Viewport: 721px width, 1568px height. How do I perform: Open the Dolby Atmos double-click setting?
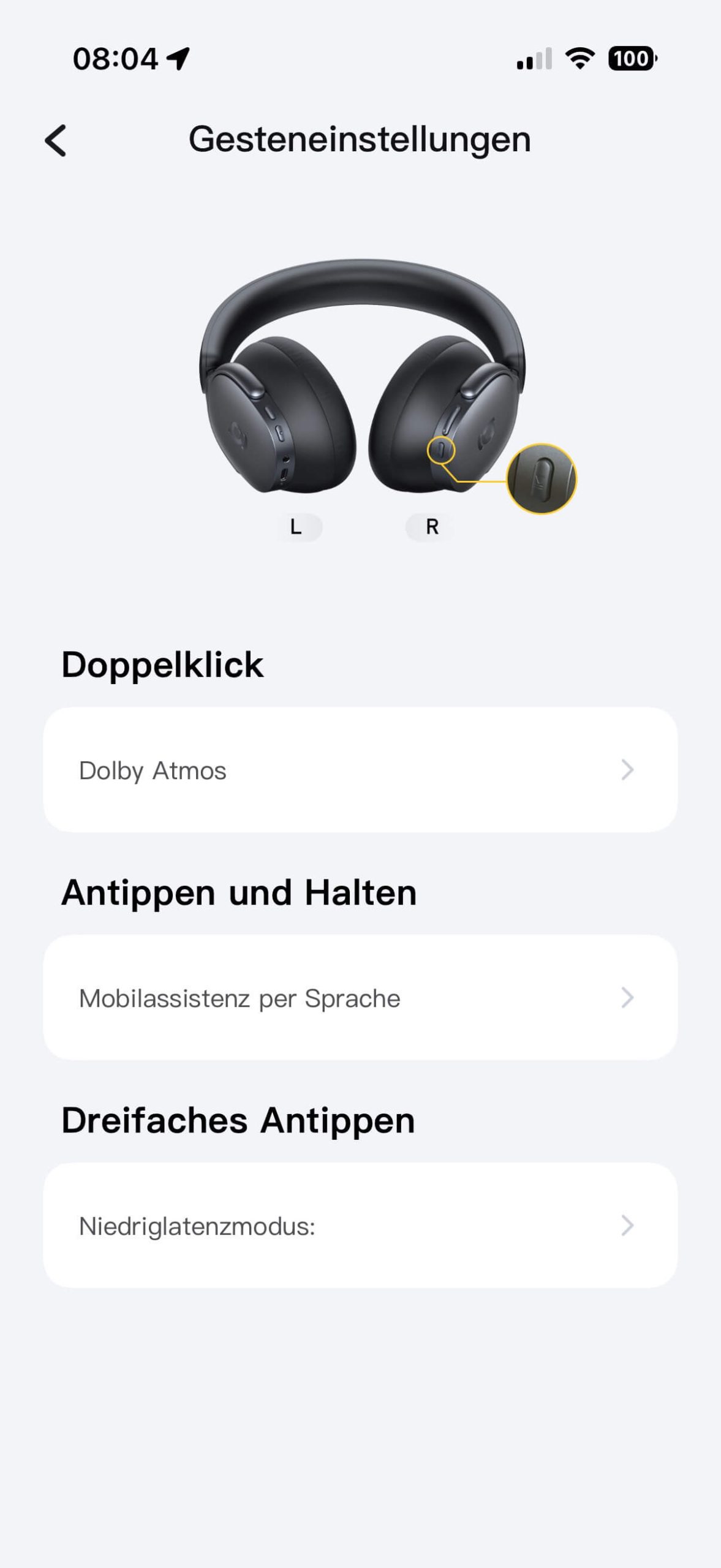360,770
